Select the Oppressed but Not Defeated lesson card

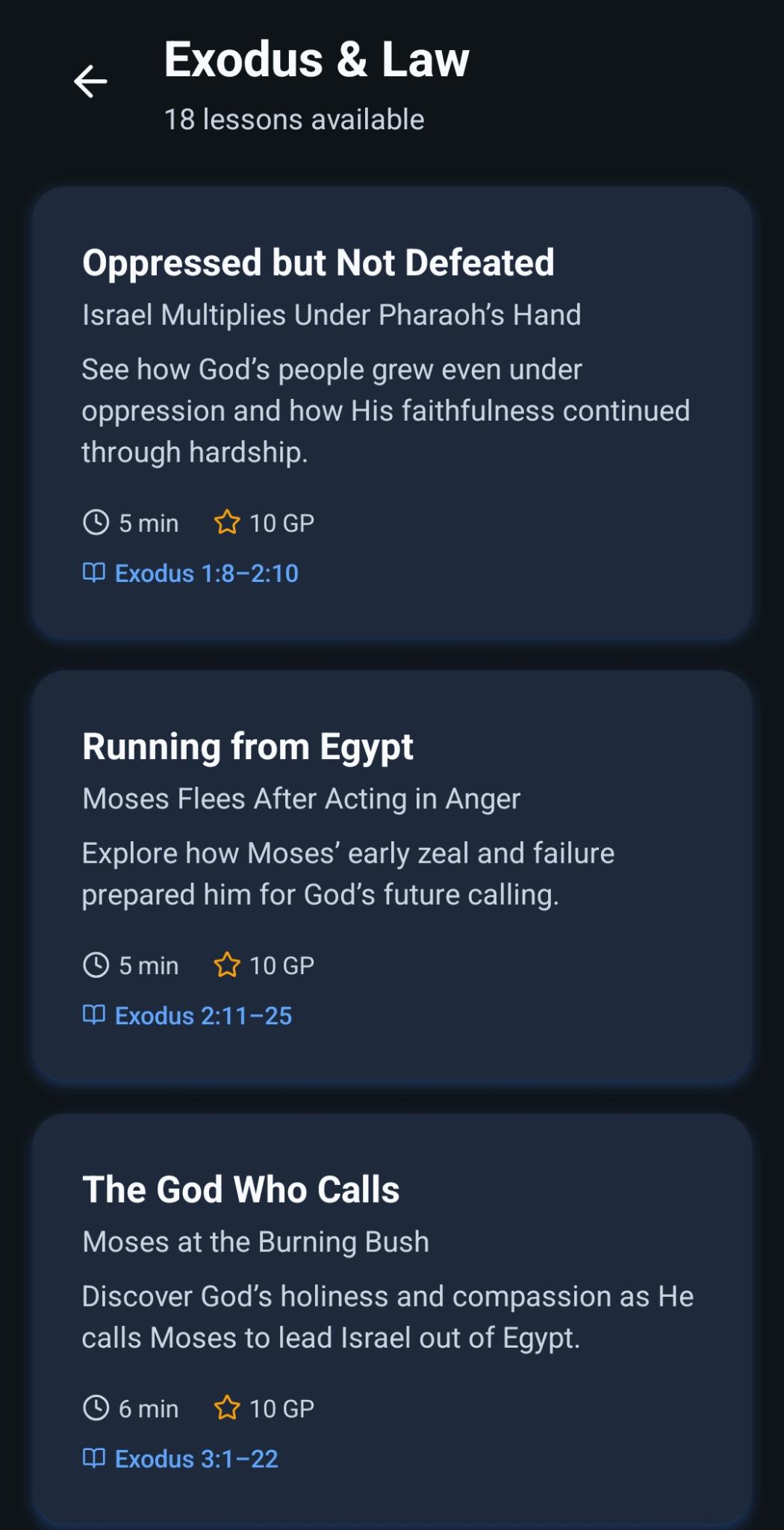pyautogui.click(x=392, y=411)
